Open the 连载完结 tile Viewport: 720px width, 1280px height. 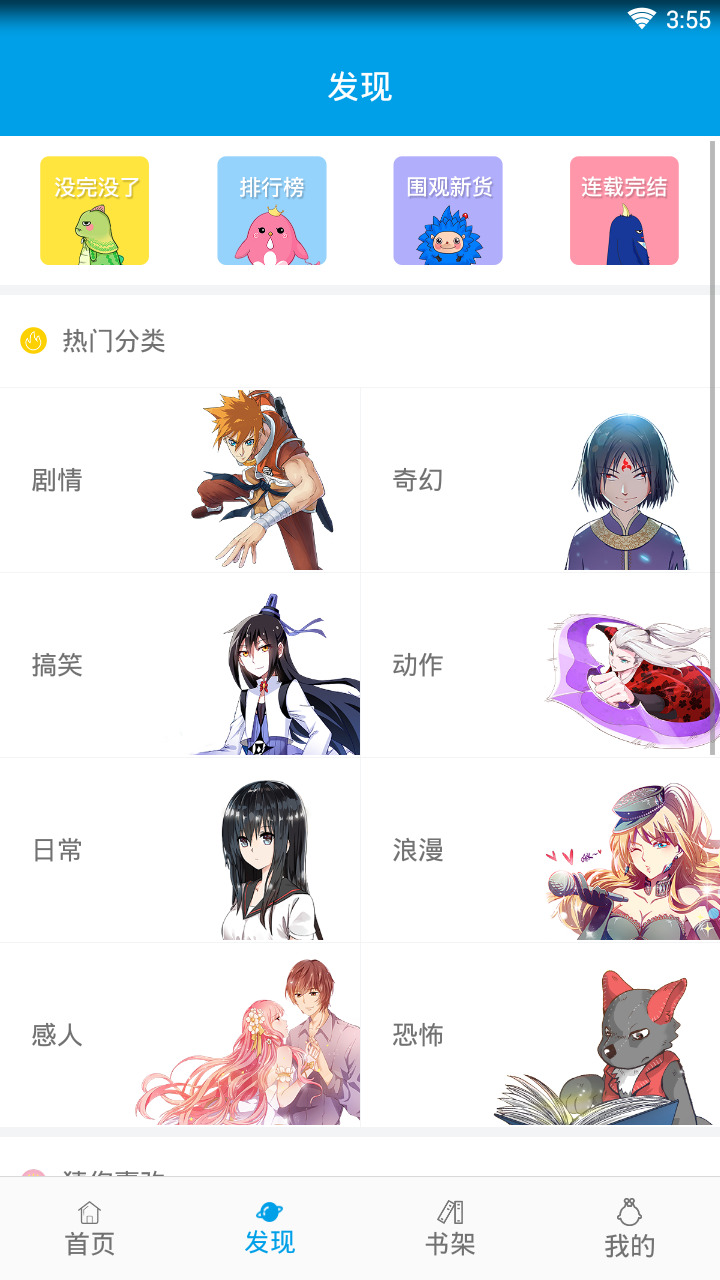click(624, 211)
